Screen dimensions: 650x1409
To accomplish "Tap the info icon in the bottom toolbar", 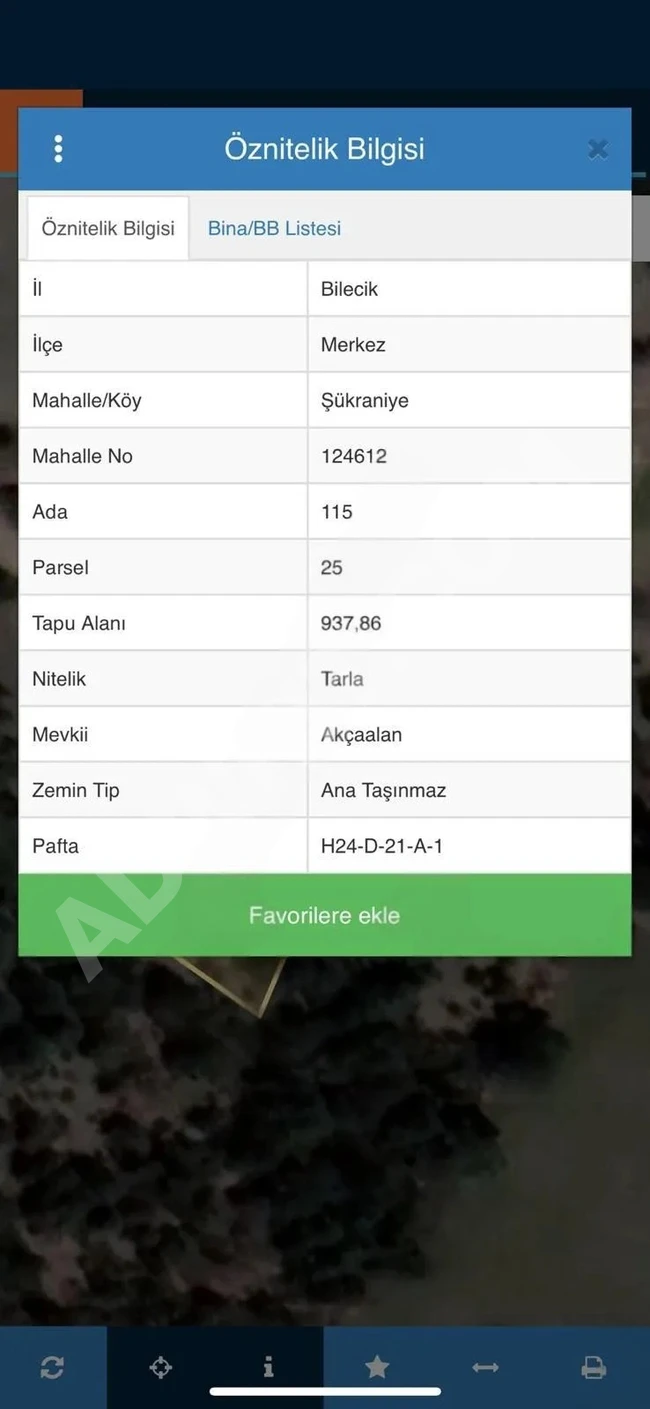I will tap(268, 1367).
